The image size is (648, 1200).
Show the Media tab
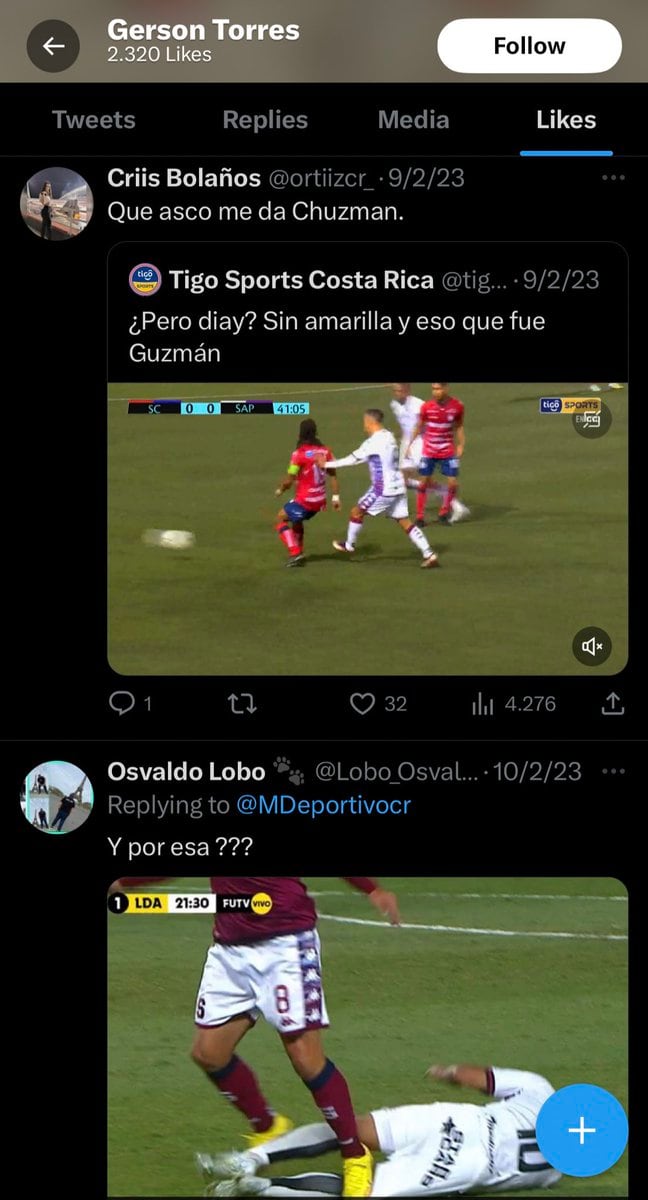tap(413, 120)
